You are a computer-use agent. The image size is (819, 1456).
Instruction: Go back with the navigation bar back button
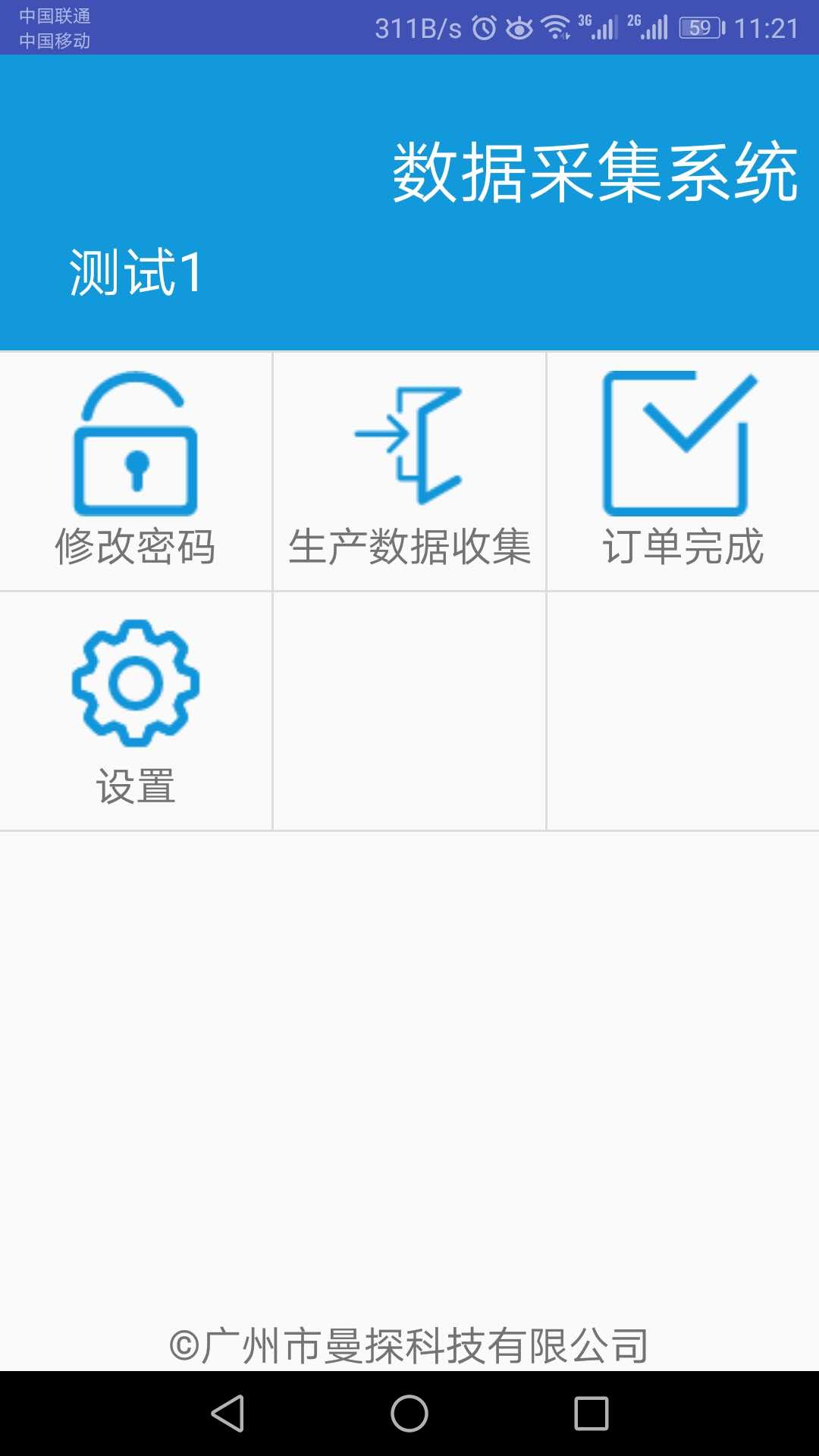pos(227,1414)
